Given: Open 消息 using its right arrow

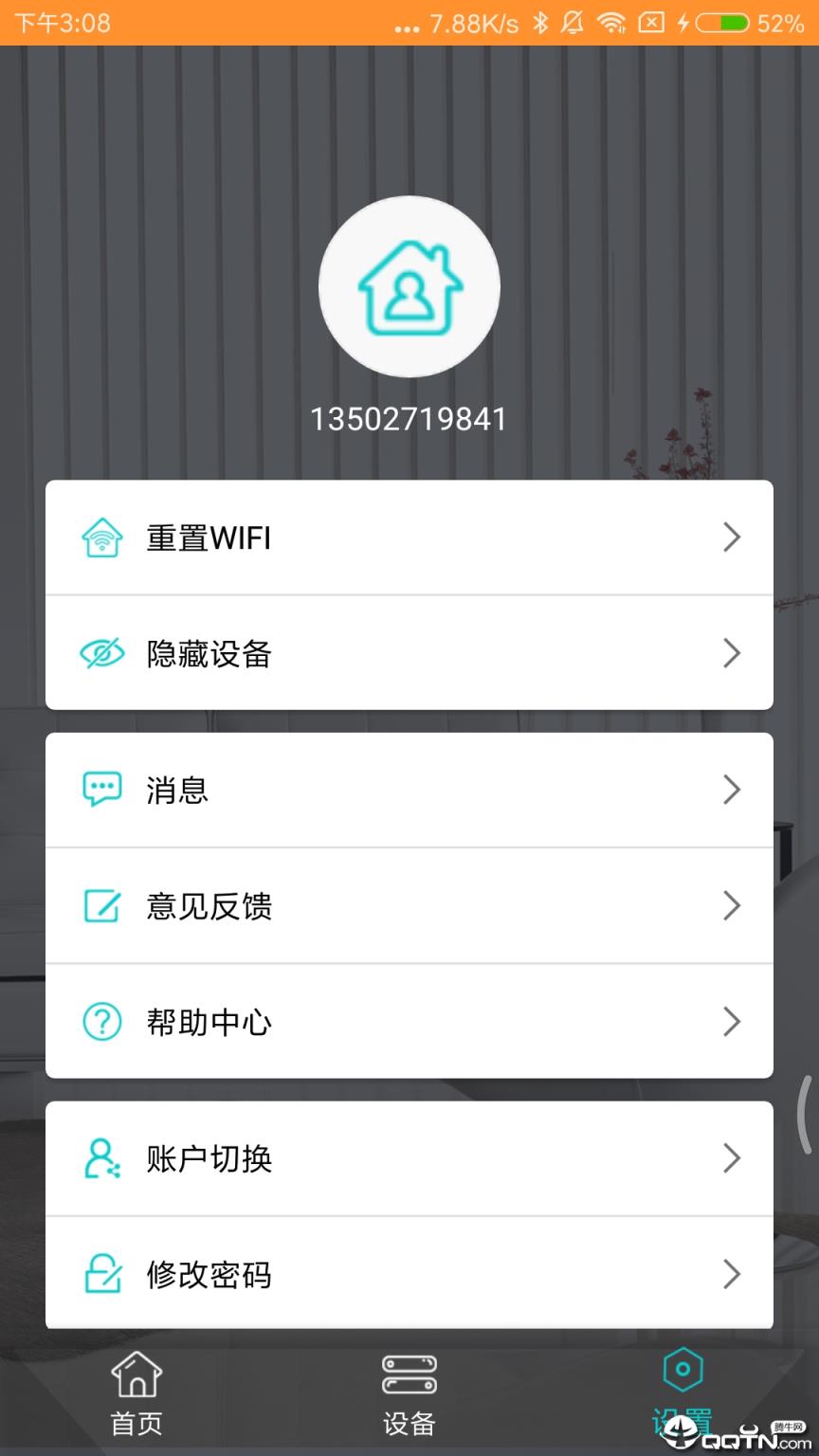Looking at the screenshot, I should [x=732, y=789].
